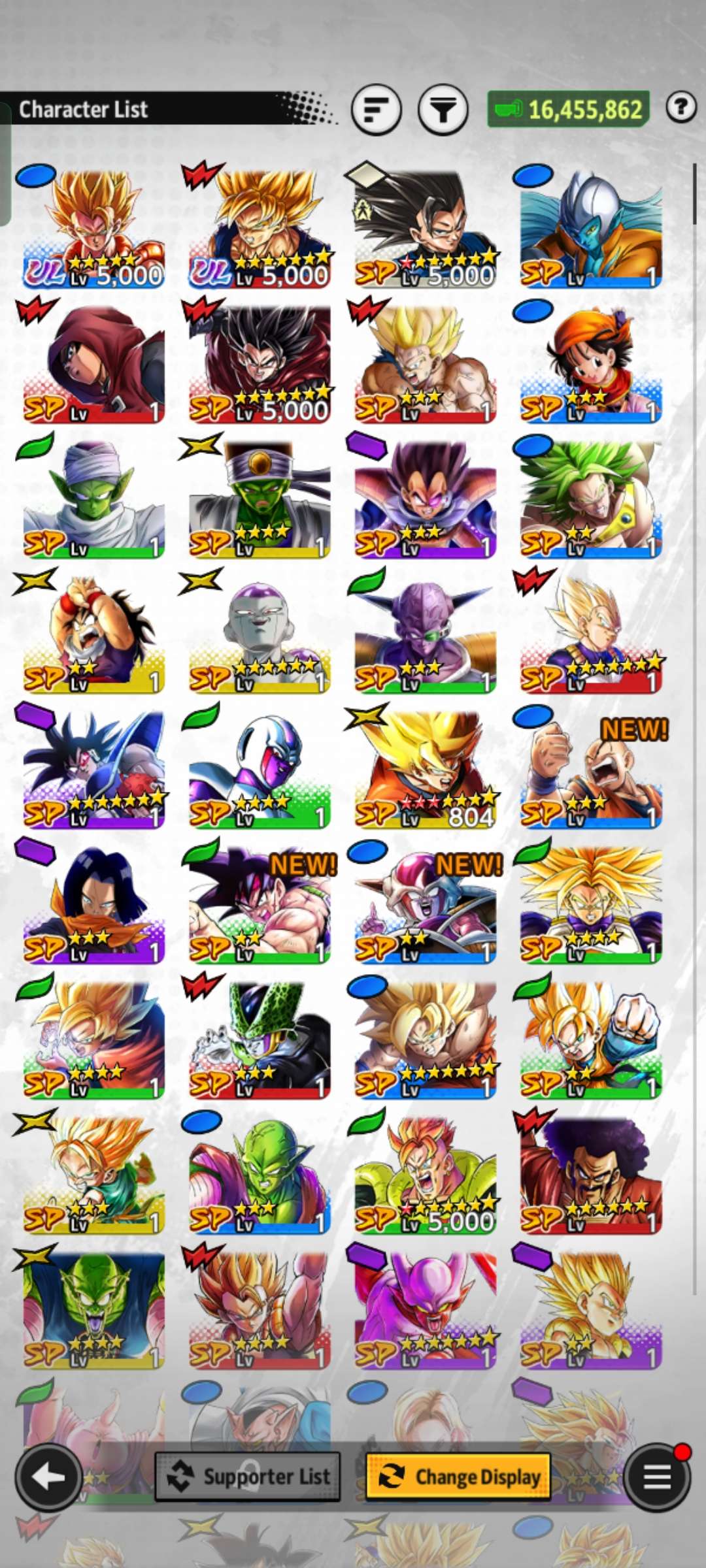Open the Captain Ginyu character tile

(x=425, y=634)
